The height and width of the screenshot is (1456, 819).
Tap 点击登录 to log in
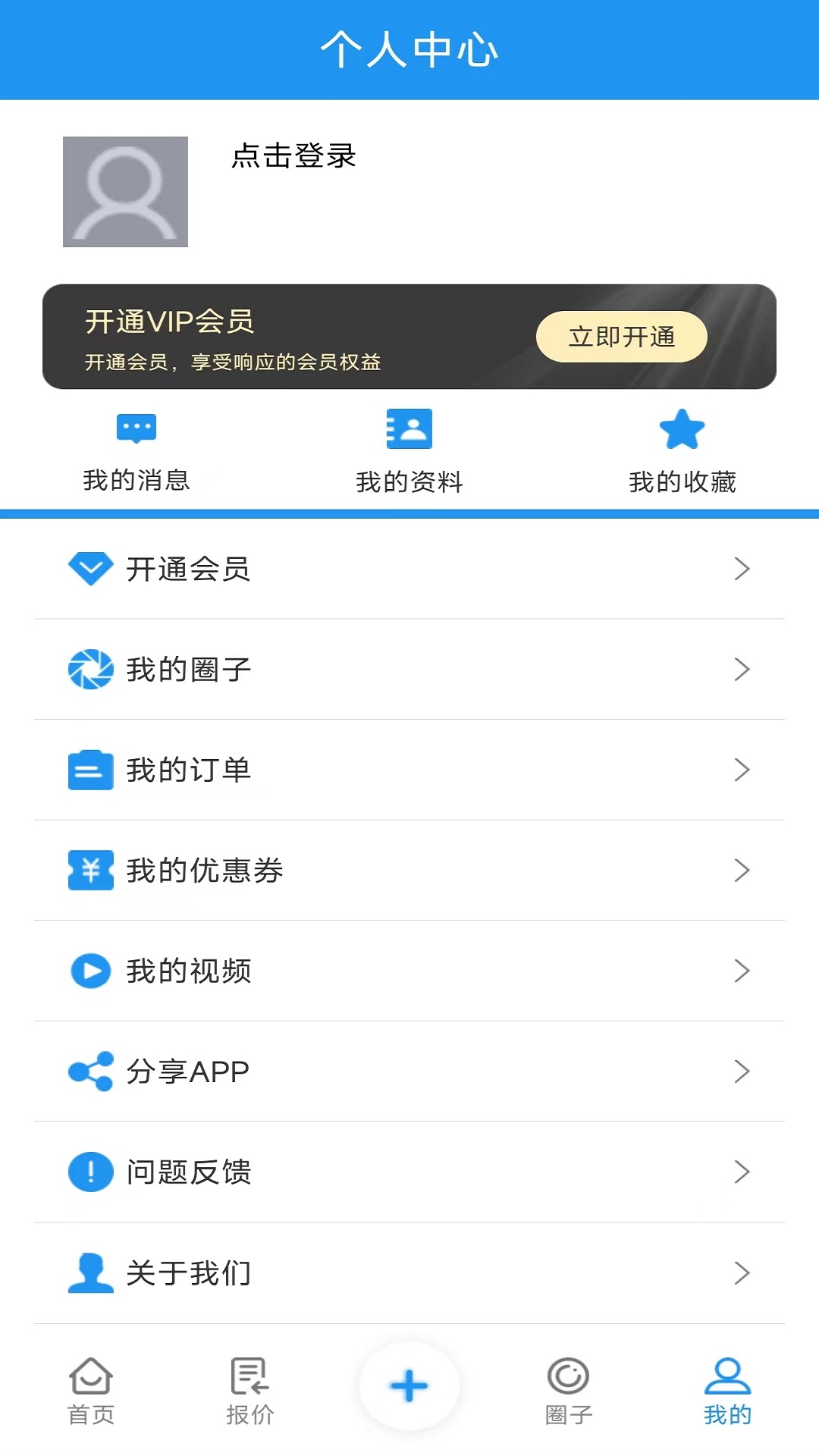pos(293,156)
